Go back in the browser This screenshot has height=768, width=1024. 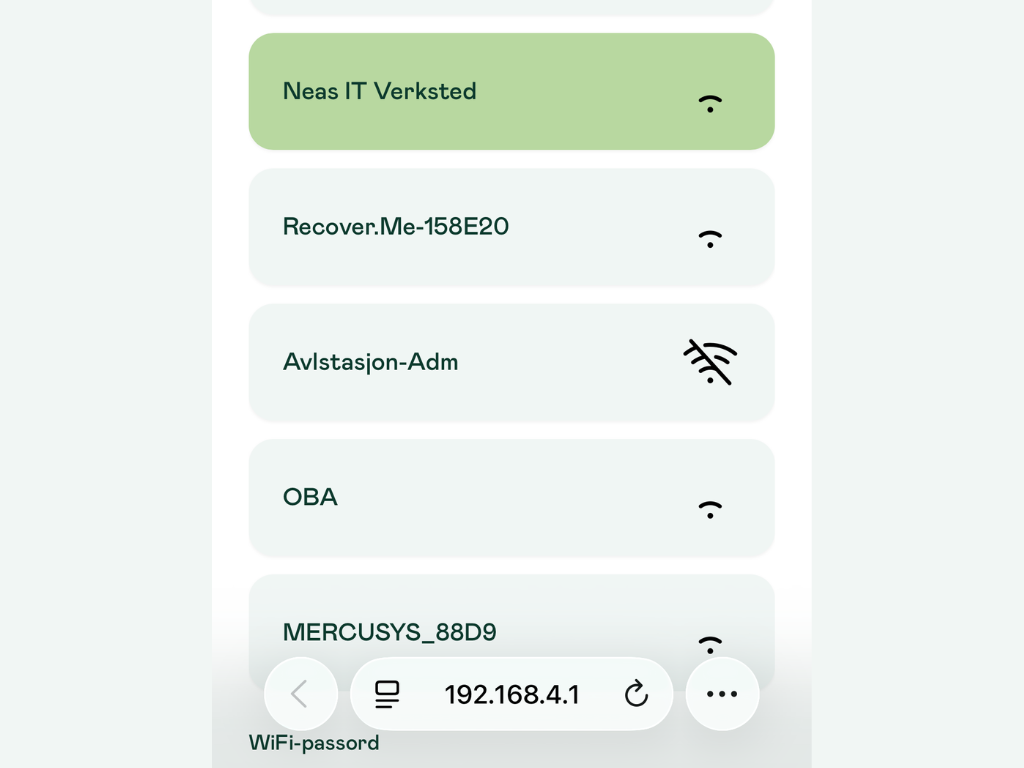click(x=300, y=694)
